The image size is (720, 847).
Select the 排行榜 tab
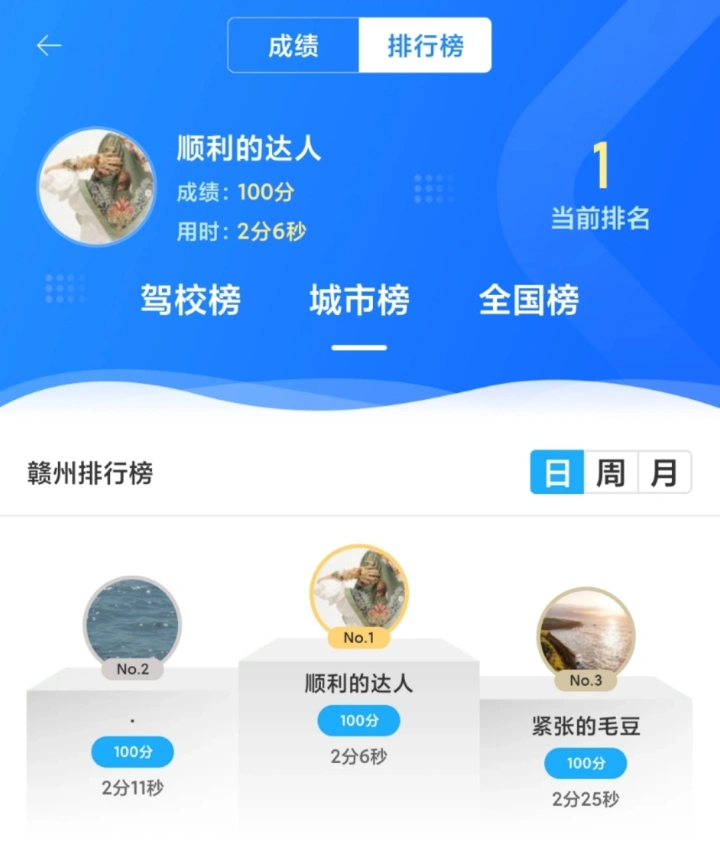(x=425, y=46)
